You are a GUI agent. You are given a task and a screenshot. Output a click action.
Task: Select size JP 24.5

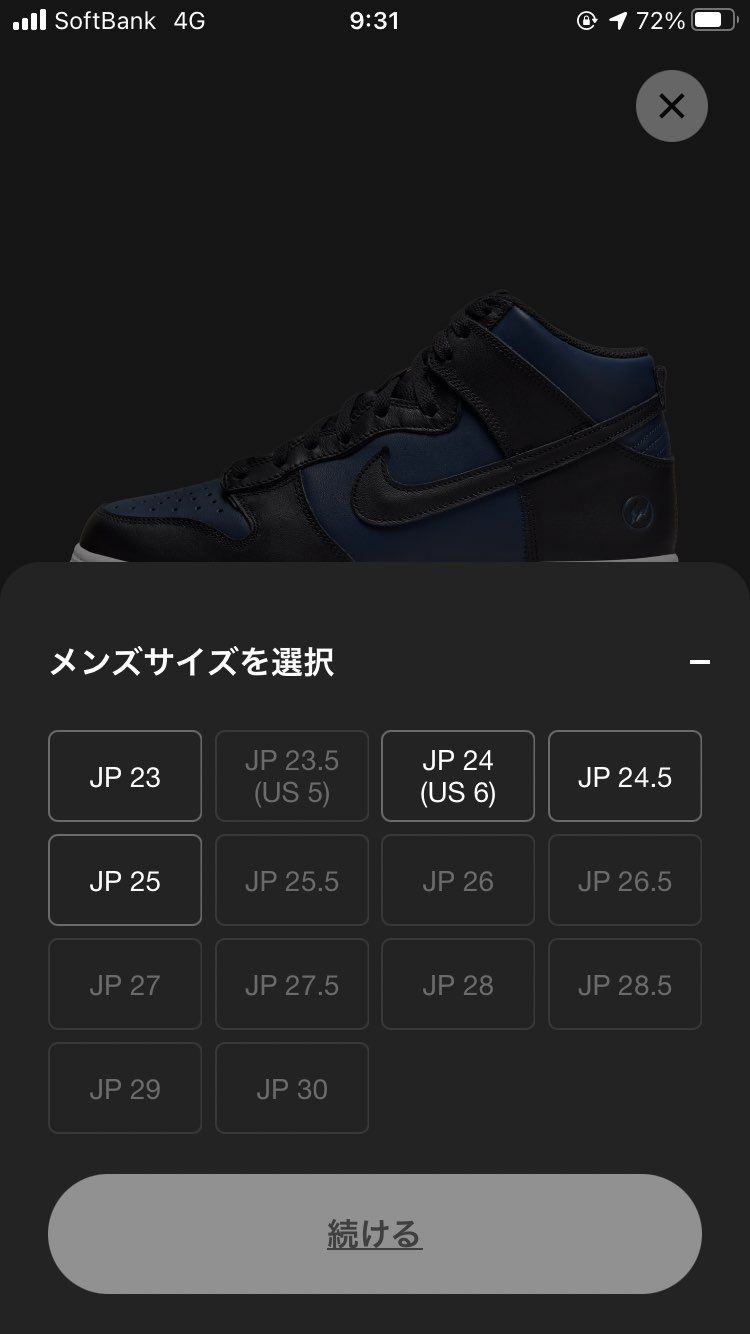click(625, 776)
